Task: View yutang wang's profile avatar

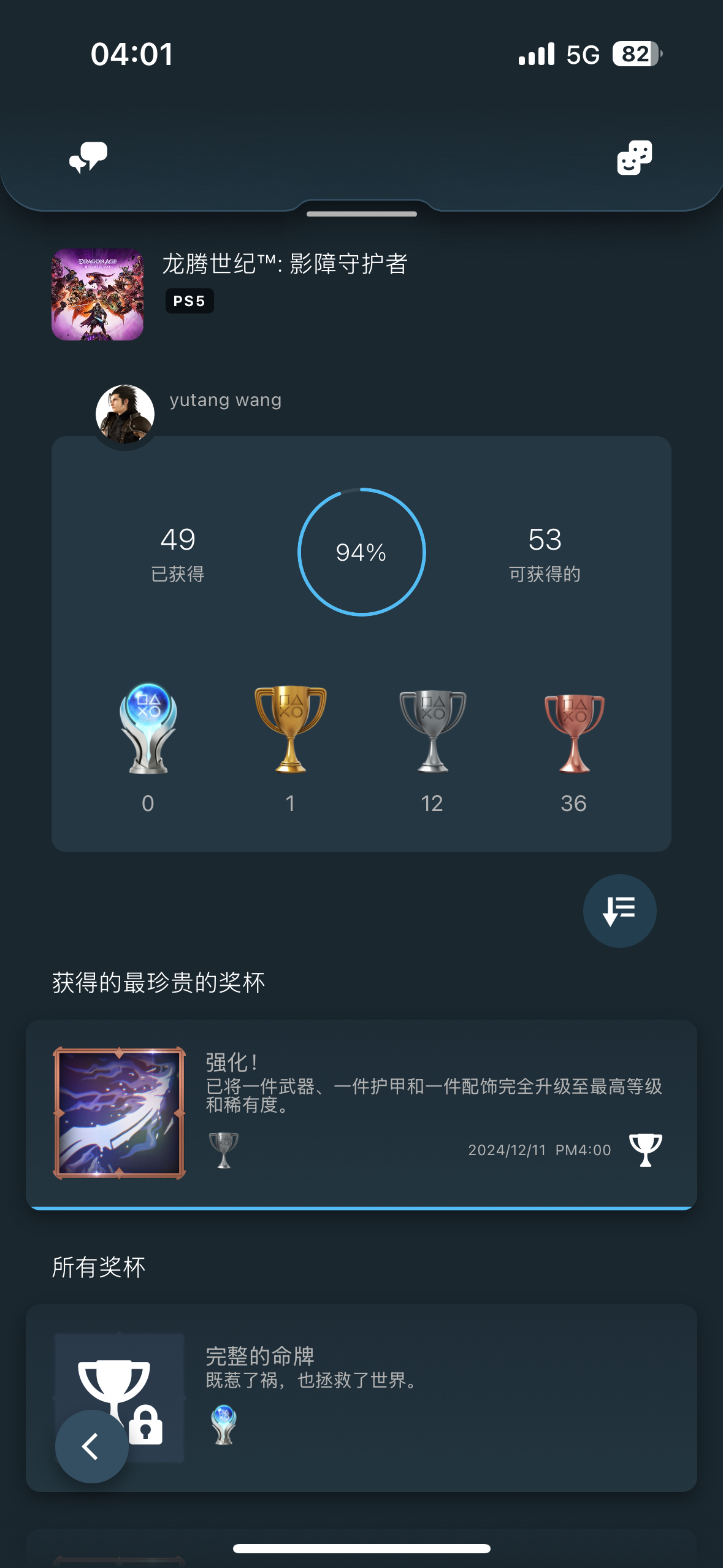Action: click(125, 414)
